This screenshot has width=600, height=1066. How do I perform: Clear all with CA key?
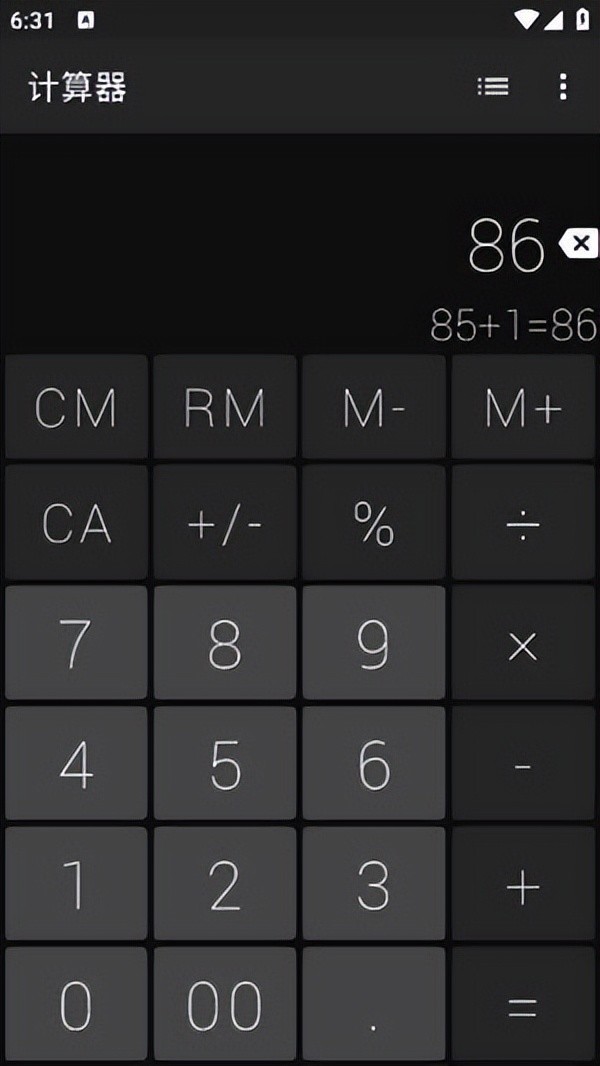tap(76, 523)
